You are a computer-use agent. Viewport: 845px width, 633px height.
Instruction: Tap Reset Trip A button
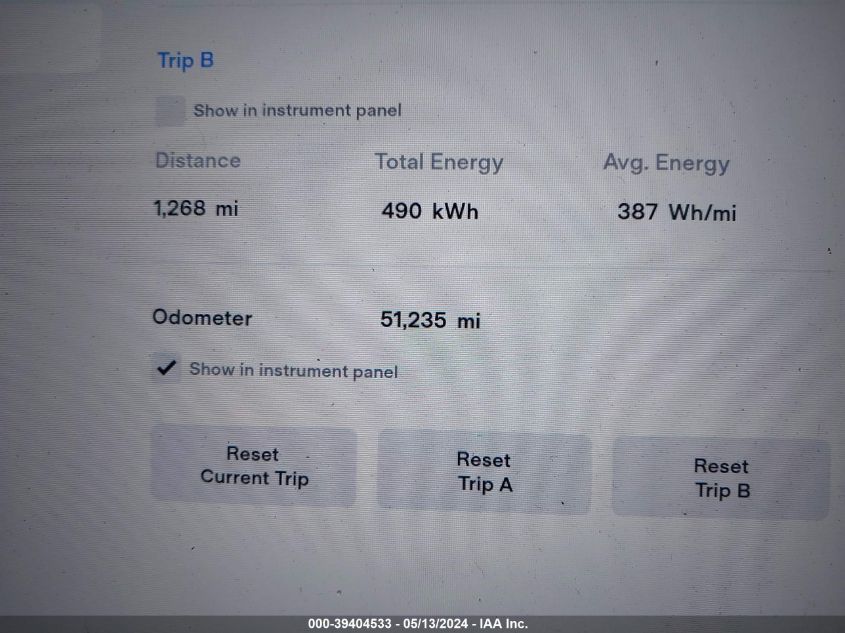(x=484, y=472)
